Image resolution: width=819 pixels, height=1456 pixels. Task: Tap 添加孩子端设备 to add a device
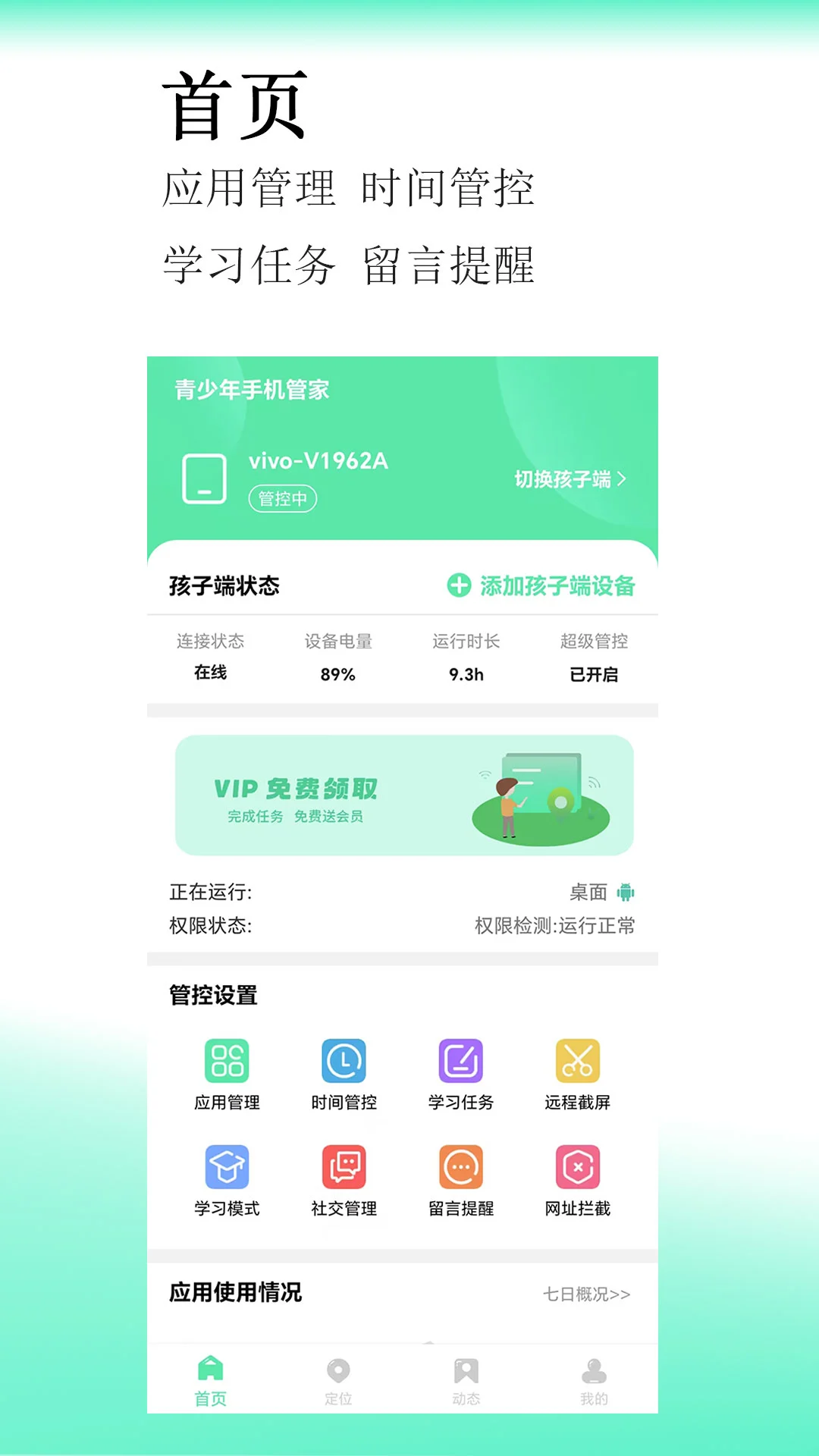(542, 585)
